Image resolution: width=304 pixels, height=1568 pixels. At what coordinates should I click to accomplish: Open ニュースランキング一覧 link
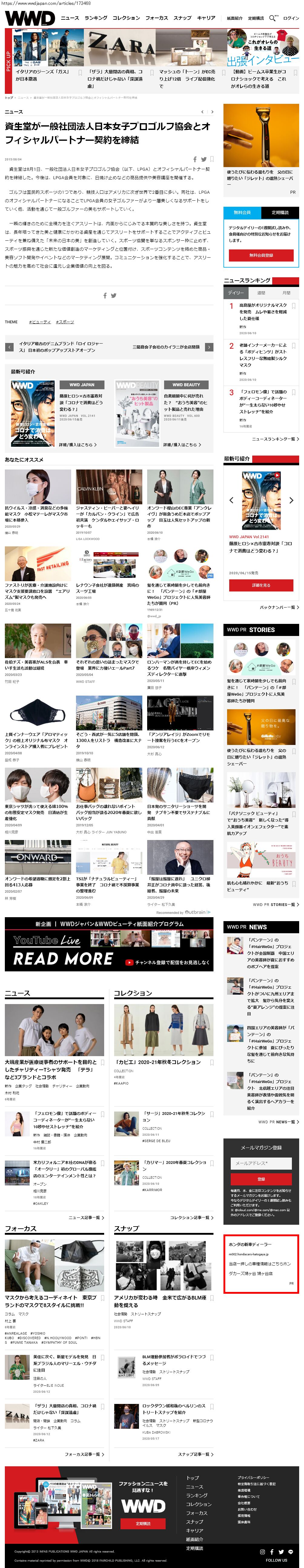[x=275, y=438]
